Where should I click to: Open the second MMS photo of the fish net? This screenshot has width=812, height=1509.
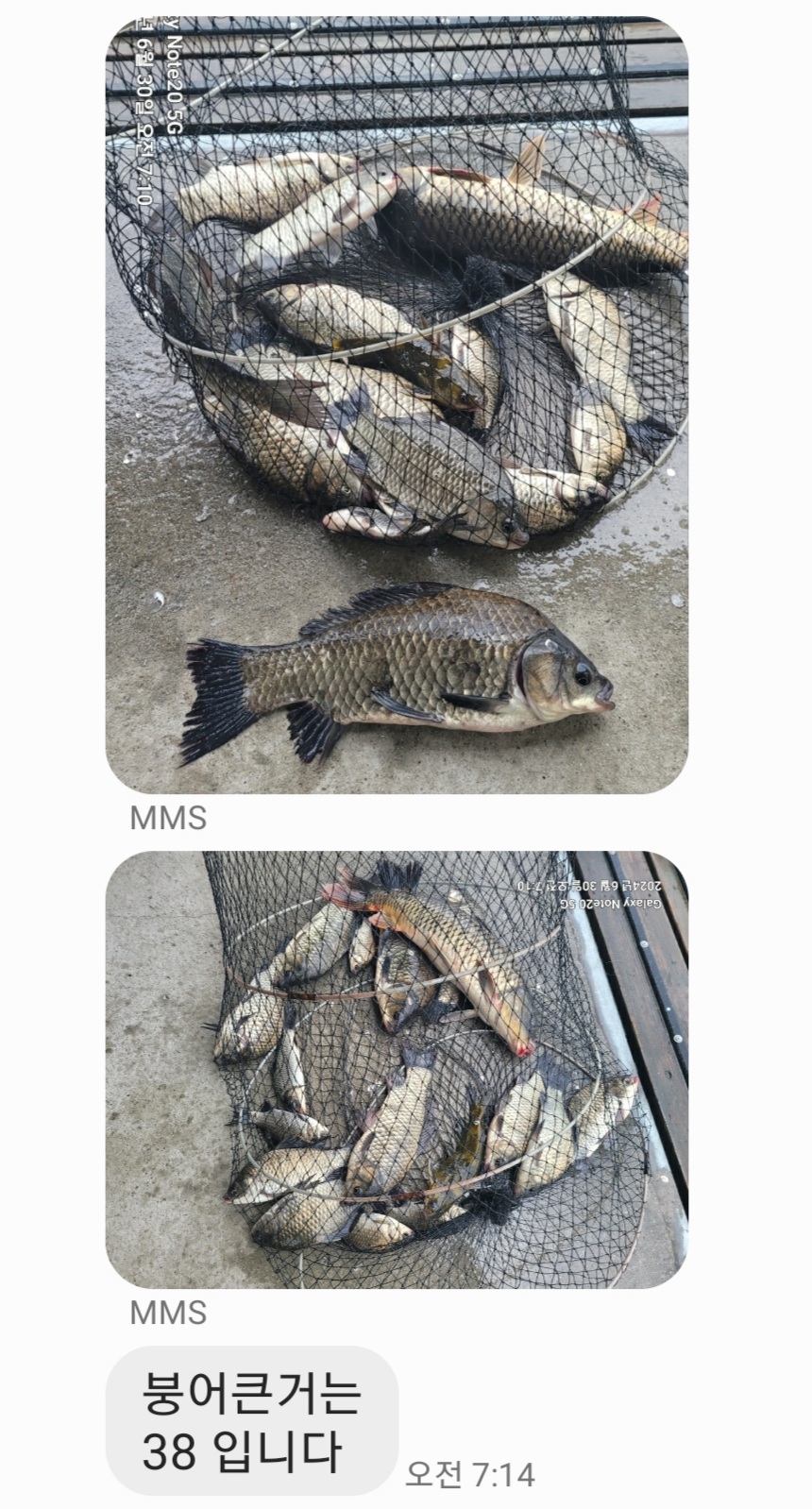[x=397, y=1069]
